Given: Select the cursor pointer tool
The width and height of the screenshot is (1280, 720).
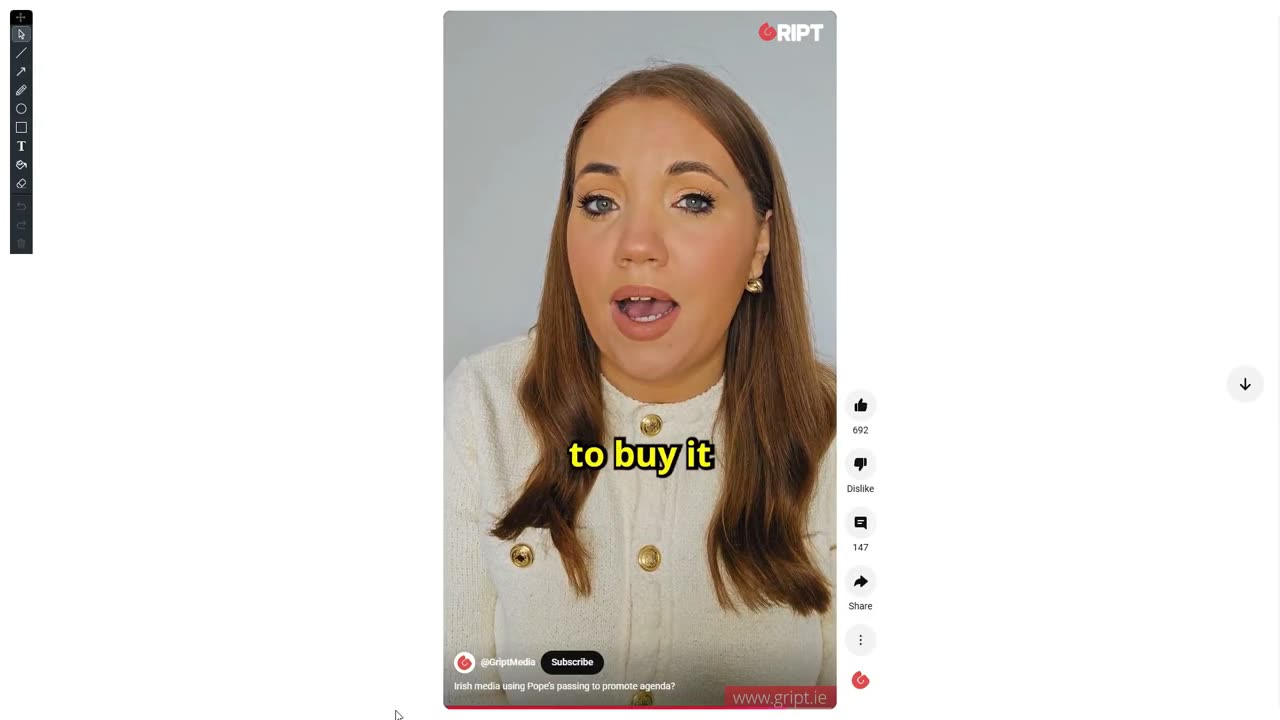Looking at the screenshot, I should click(x=21, y=34).
